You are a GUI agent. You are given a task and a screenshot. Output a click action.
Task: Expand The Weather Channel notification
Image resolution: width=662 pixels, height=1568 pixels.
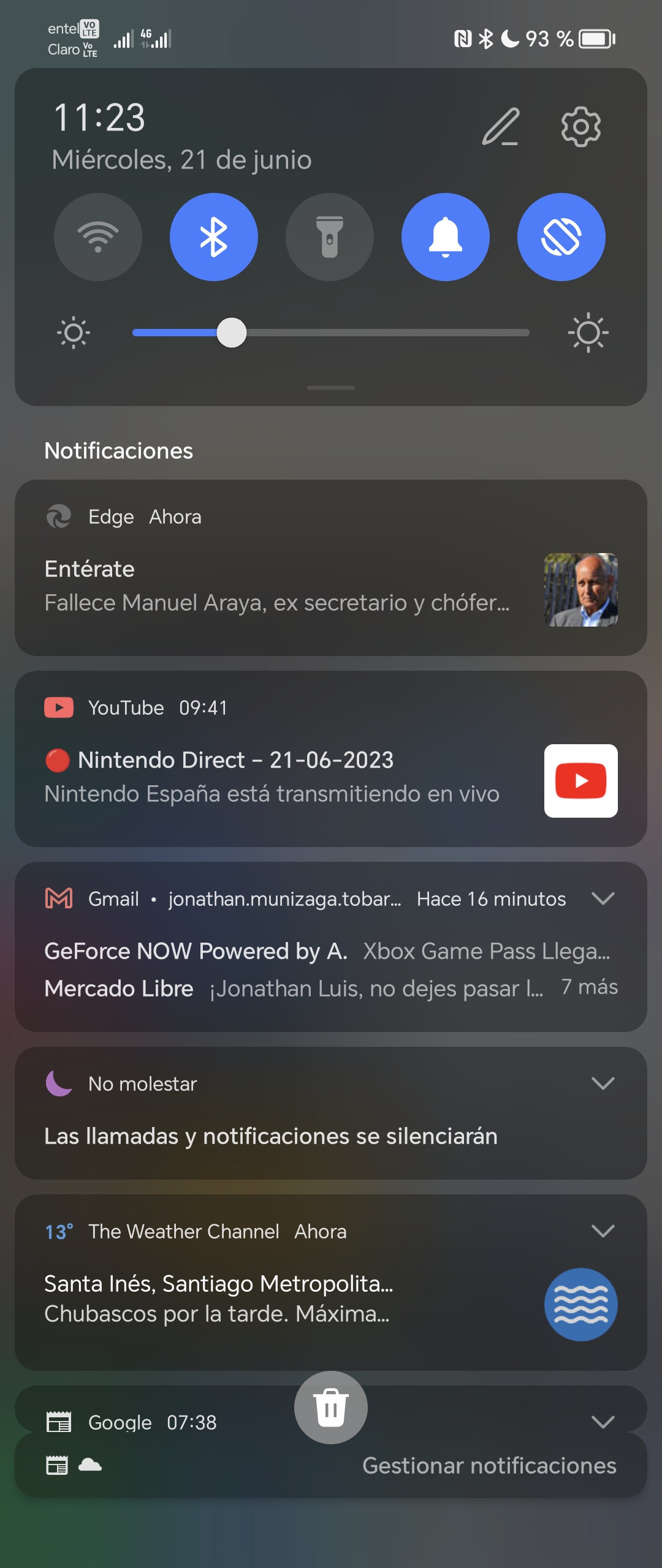coord(603,1231)
